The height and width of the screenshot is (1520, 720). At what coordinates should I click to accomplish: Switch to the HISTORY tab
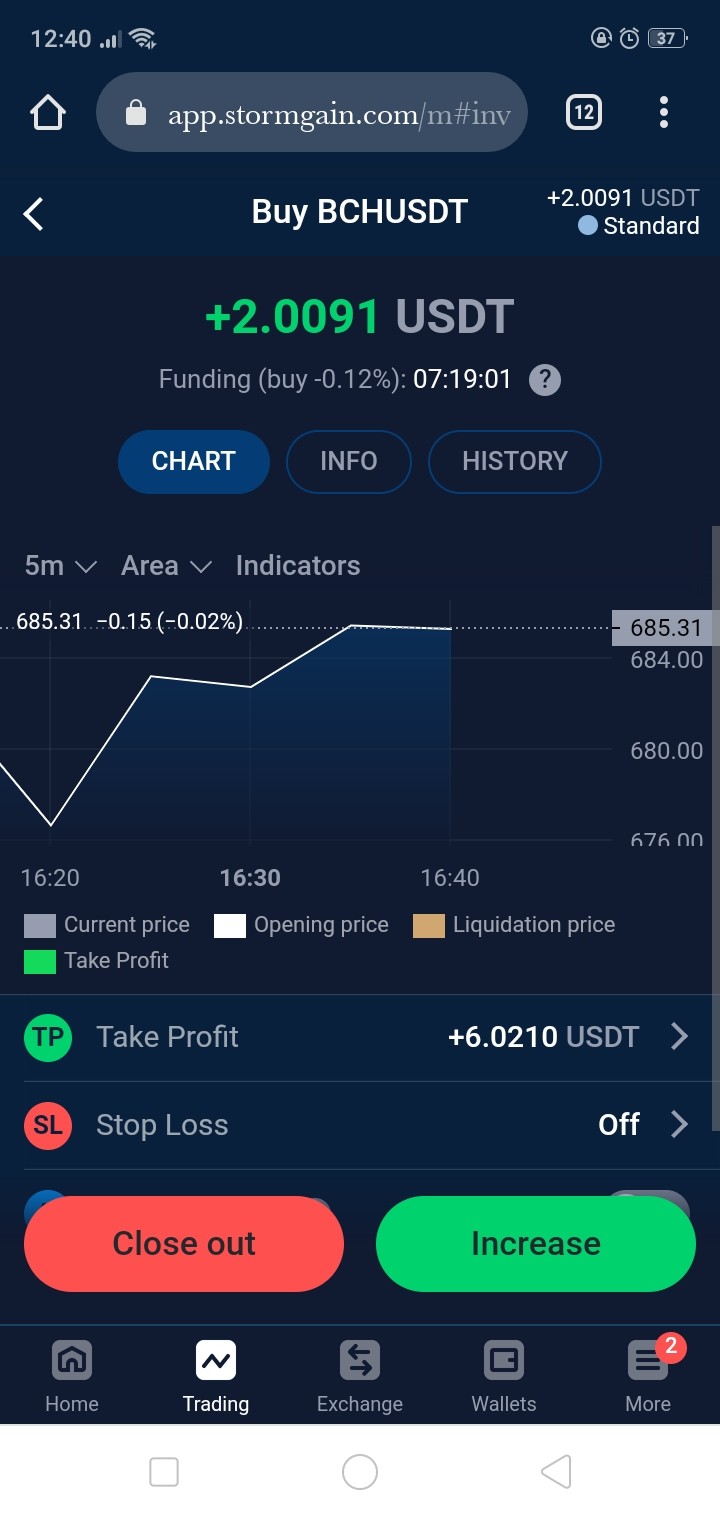tap(514, 461)
